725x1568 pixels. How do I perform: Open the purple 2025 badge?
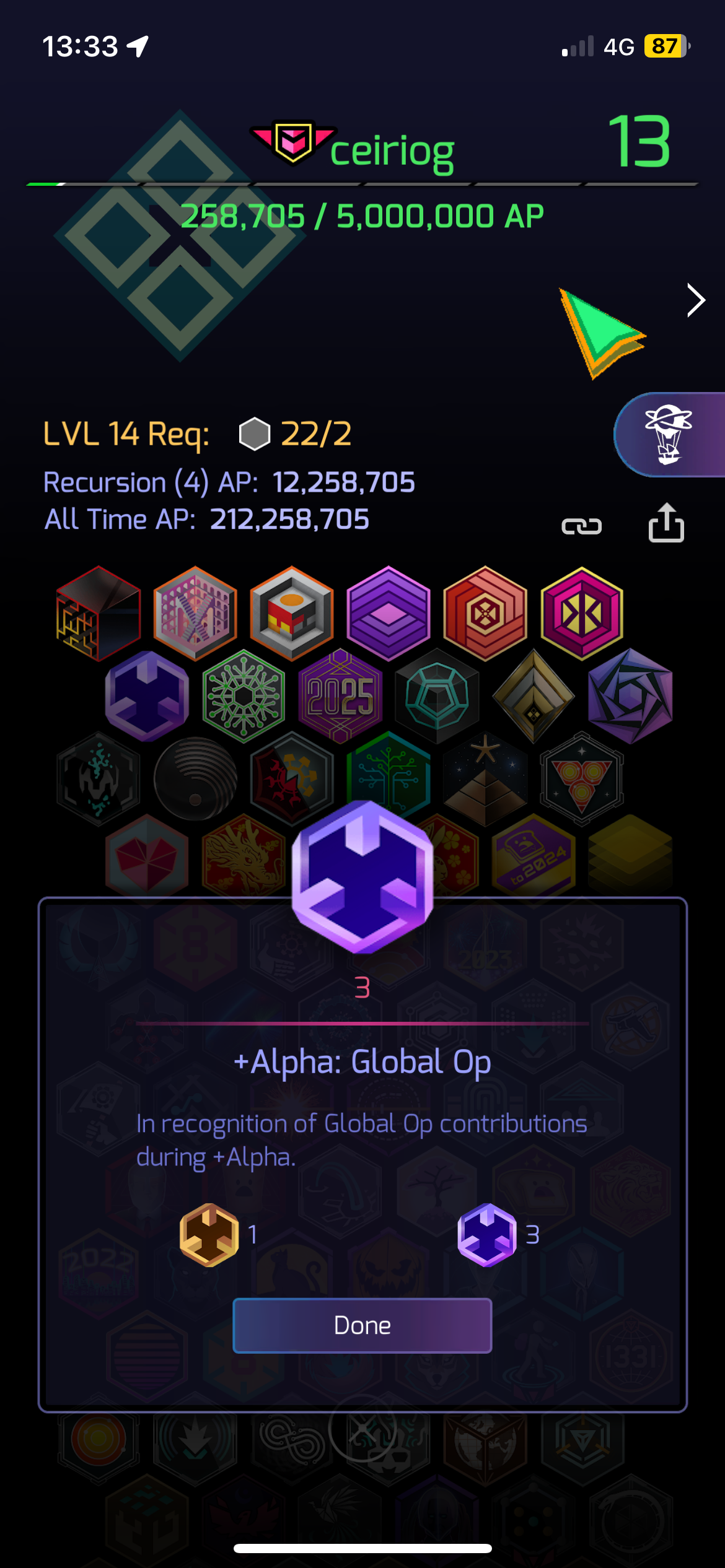(340, 696)
